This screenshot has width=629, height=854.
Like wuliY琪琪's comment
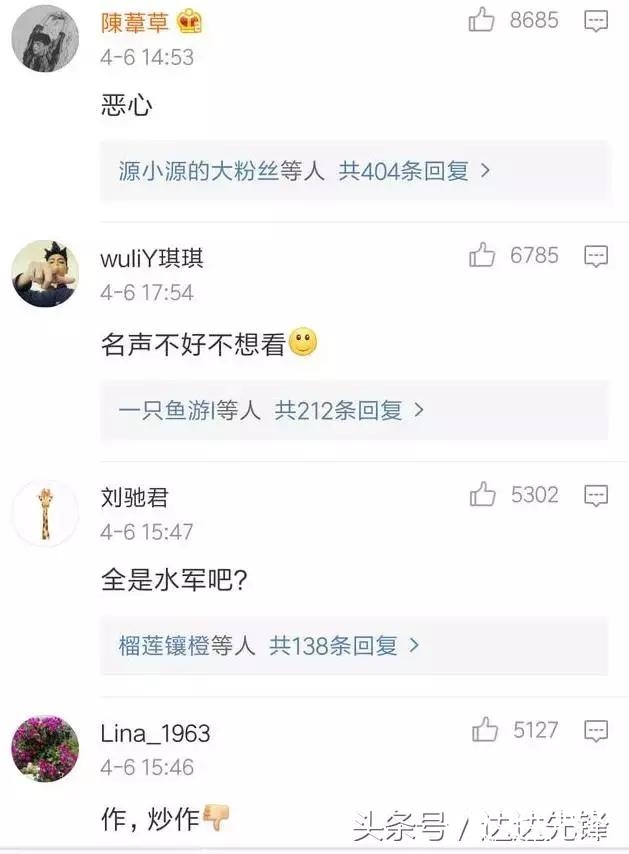[x=482, y=256]
